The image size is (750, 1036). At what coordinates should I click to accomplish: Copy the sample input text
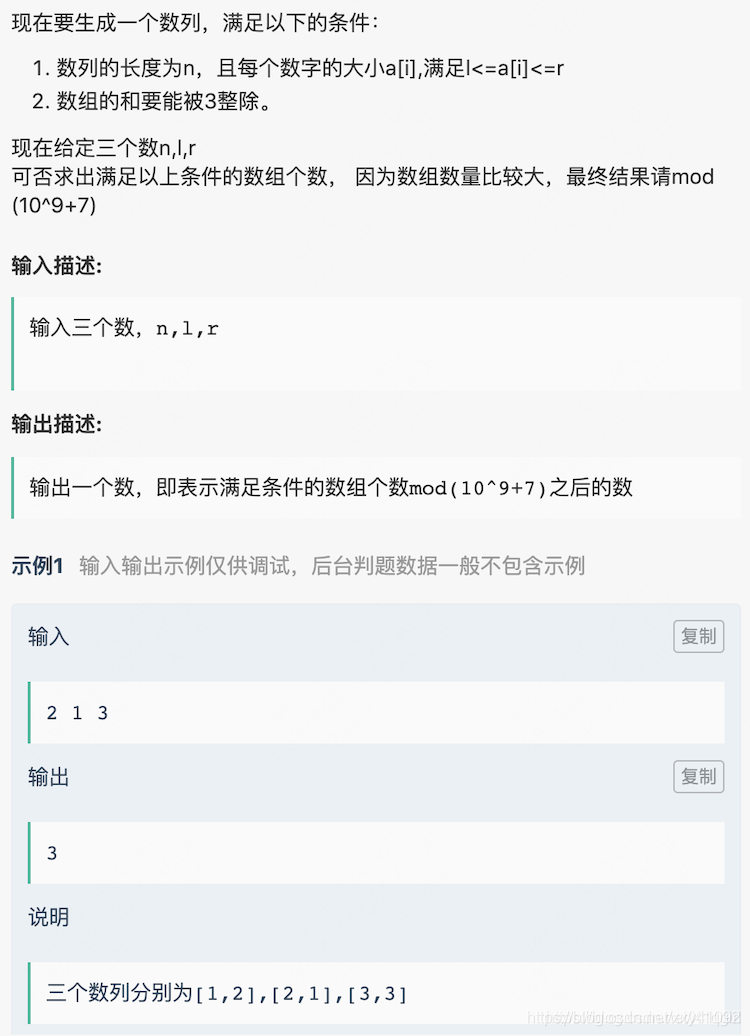(x=698, y=636)
